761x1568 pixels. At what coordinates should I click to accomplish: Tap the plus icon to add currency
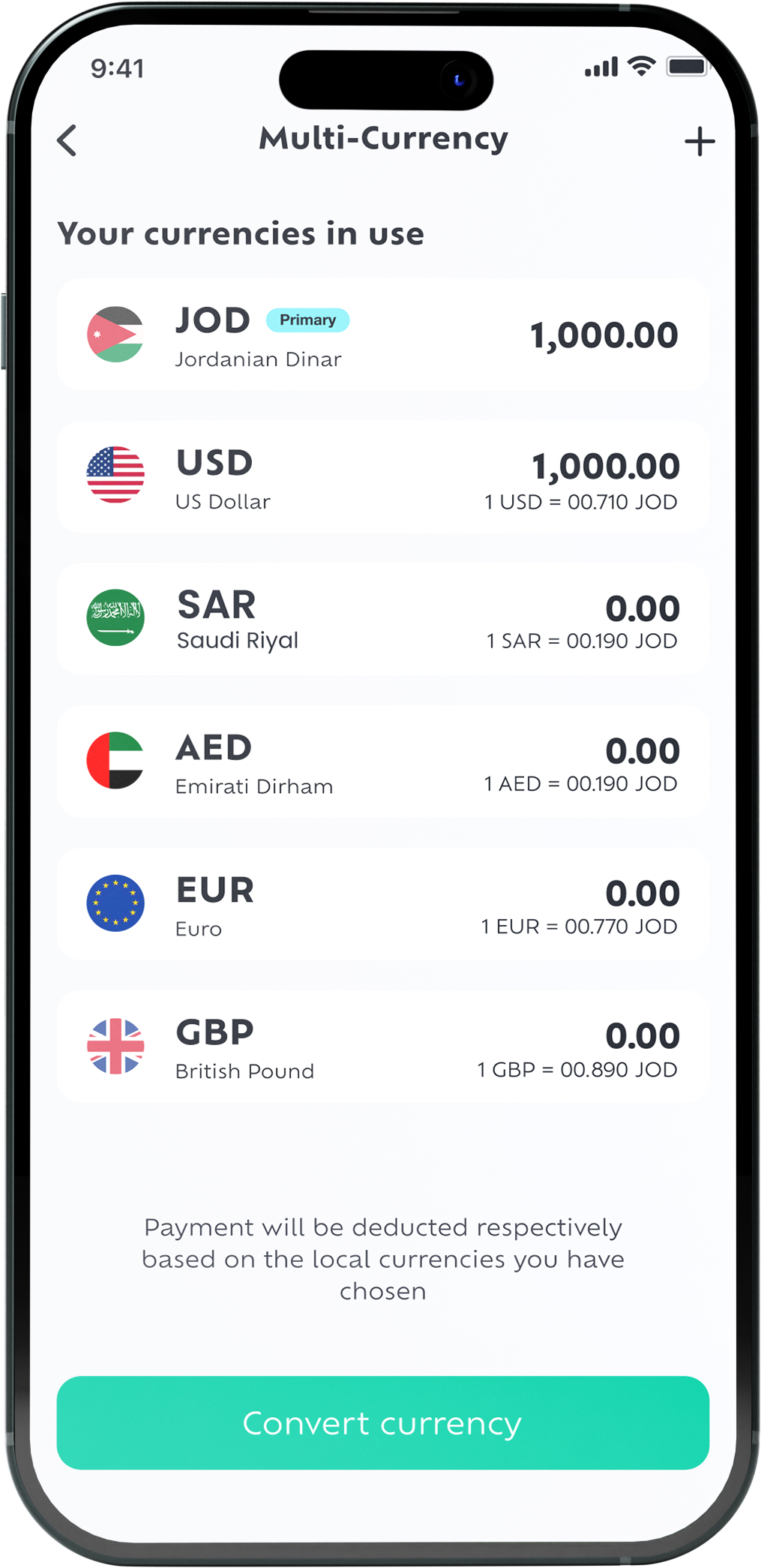[700, 140]
